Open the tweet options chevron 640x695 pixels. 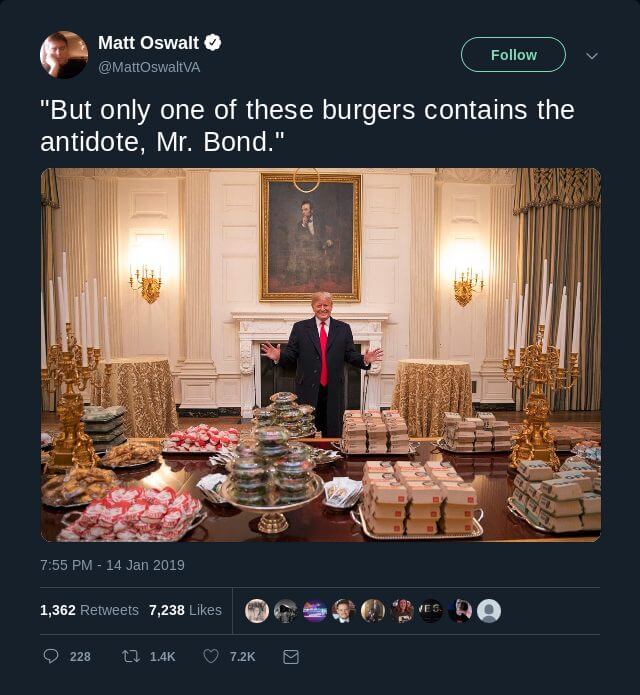coord(591,56)
